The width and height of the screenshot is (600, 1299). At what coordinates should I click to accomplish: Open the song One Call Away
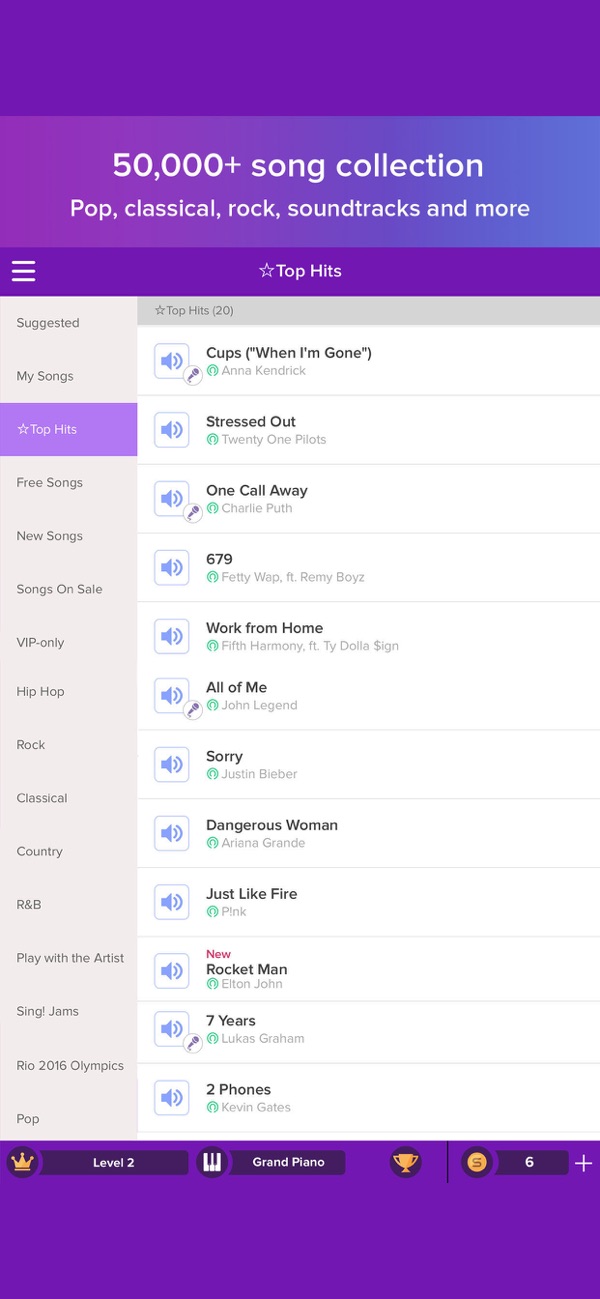click(x=368, y=499)
